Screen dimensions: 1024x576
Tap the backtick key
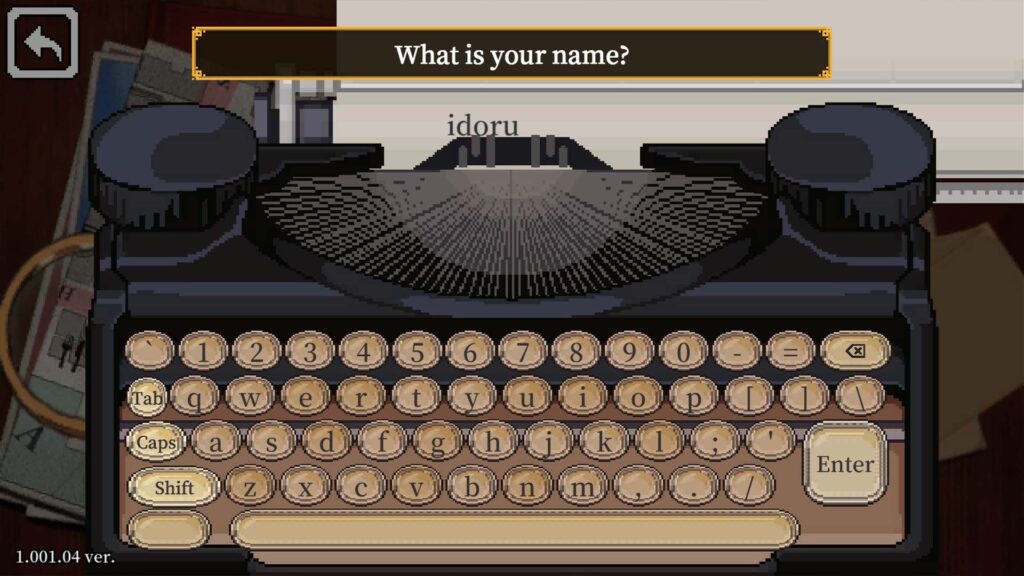click(x=149, y=351)
